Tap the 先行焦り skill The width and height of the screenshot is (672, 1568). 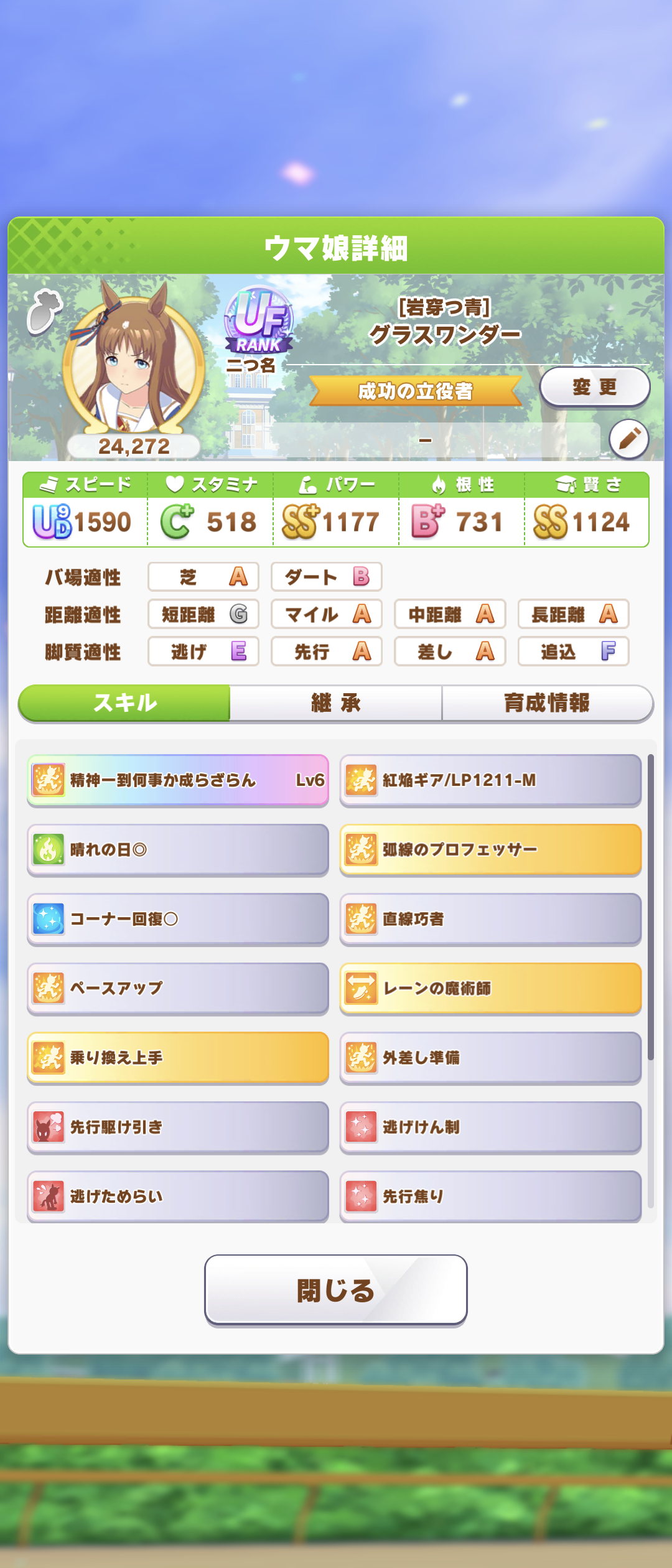[490, 1196]
